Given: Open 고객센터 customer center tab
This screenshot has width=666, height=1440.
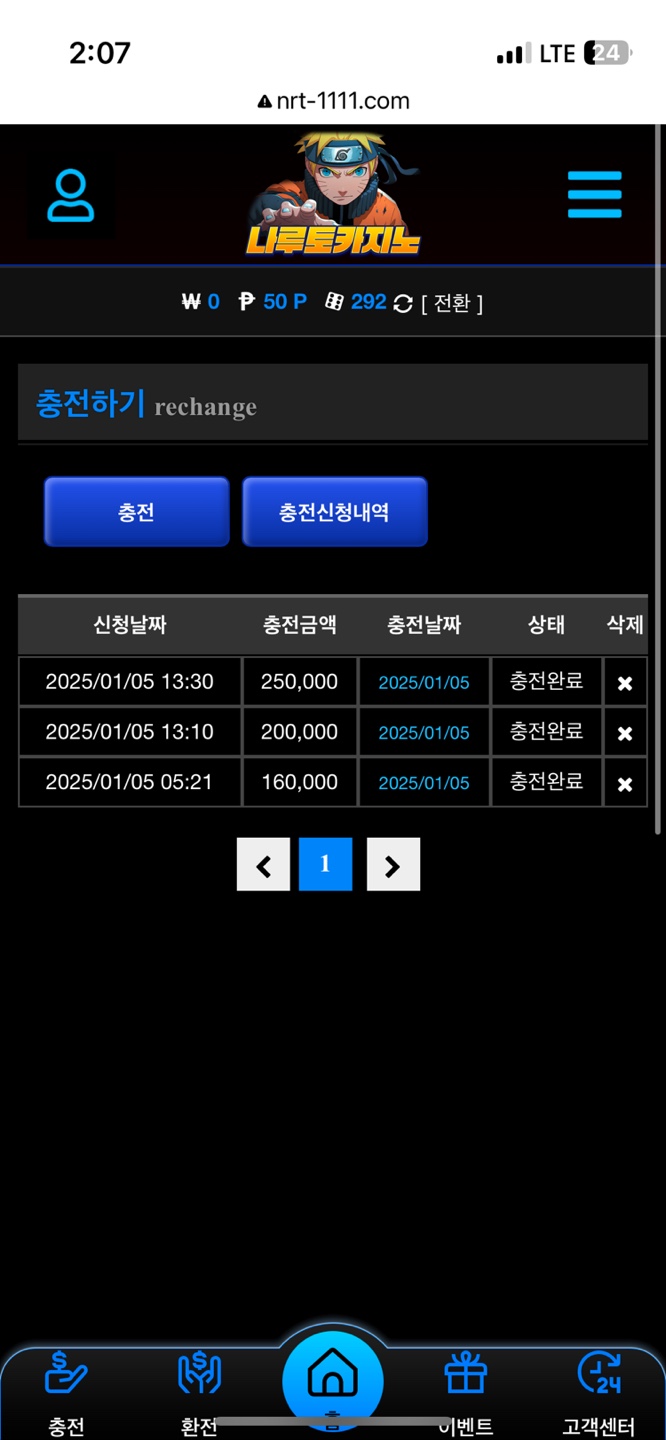Looking at the screenshot, I should pos(598,1390).
